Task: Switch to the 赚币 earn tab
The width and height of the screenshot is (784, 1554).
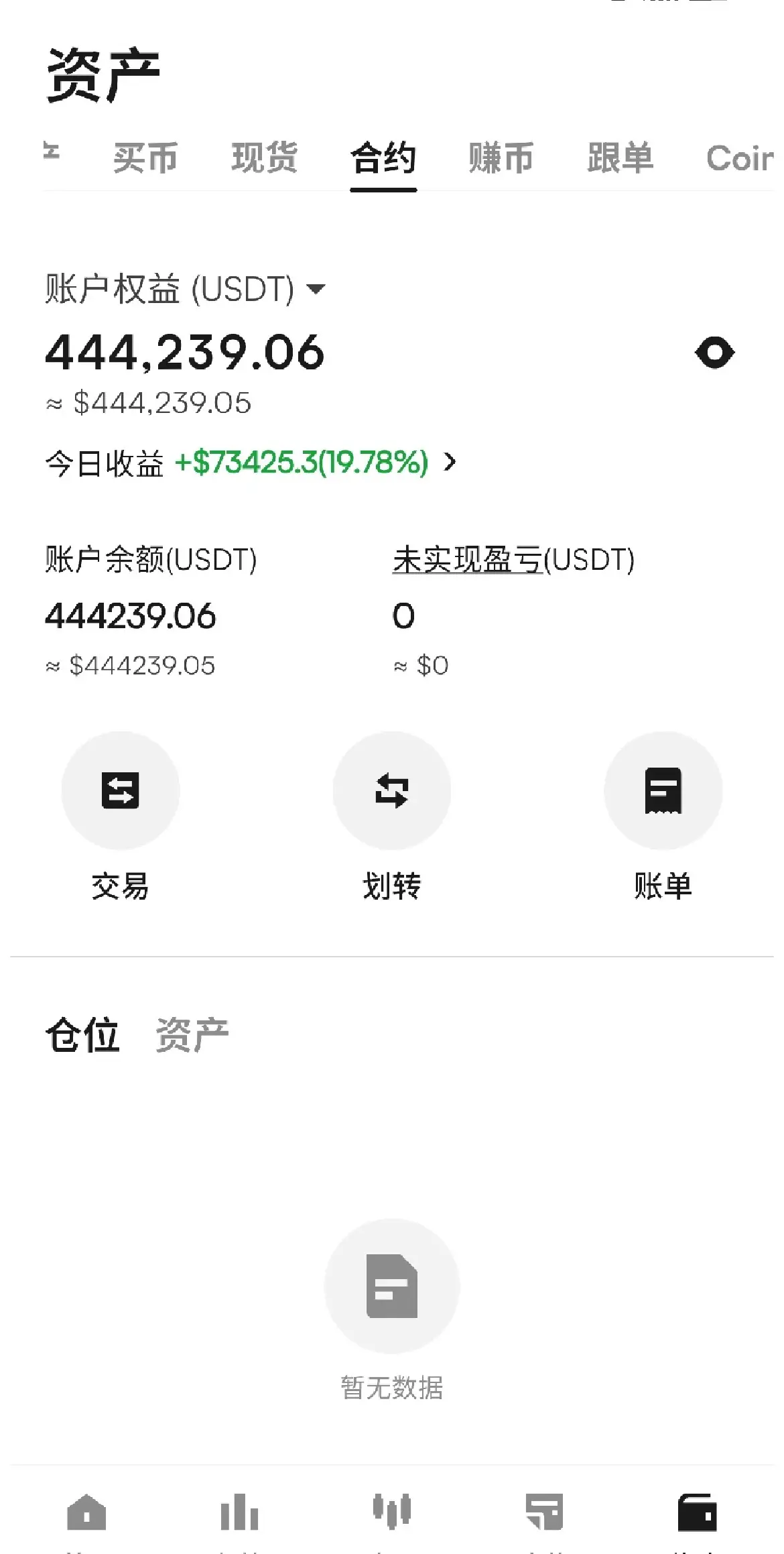Action: 502,159
